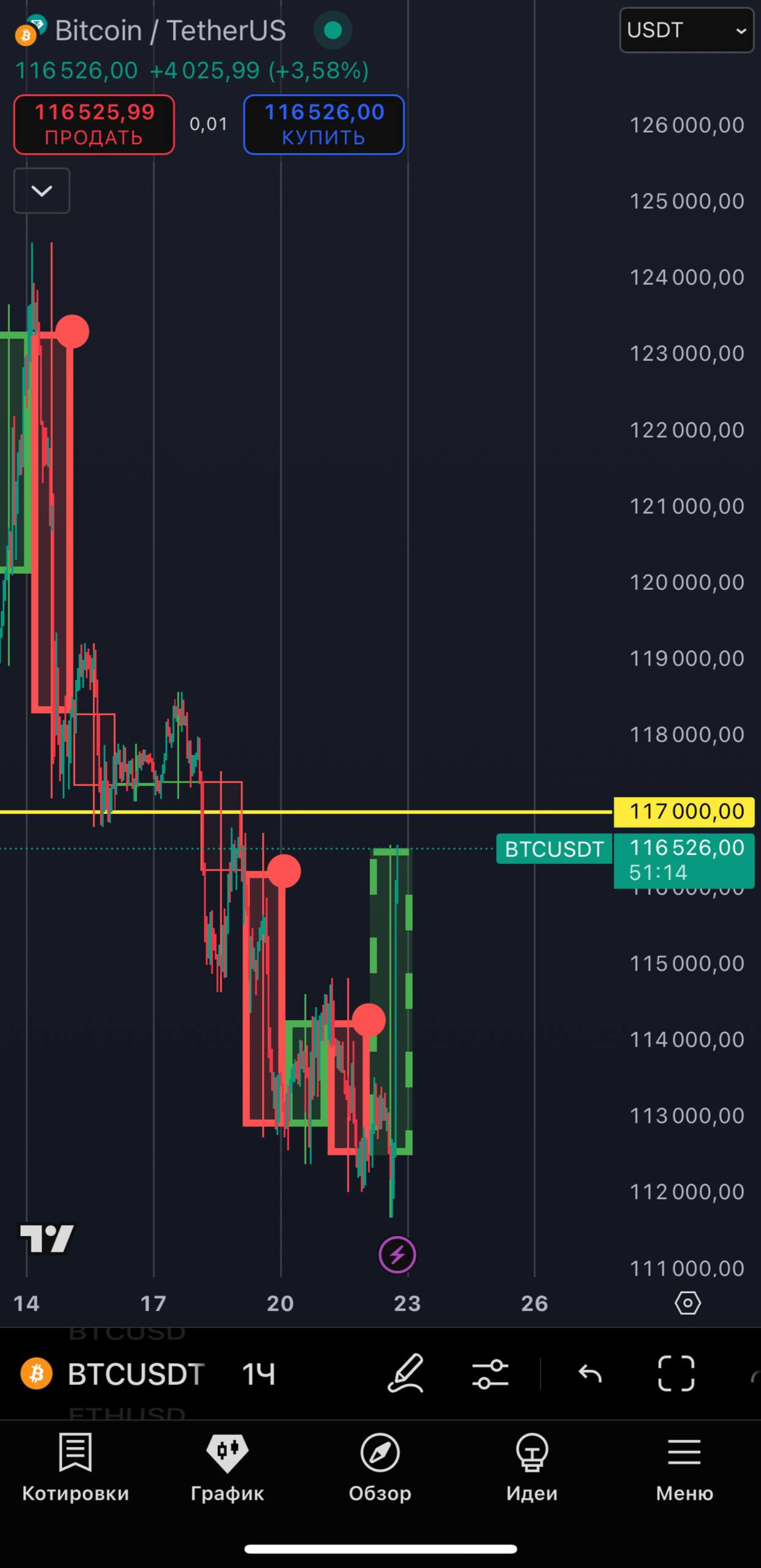761x1568 pixels.
Task: Tap the Bitcoin / TetherUS symbol title
Action: coord(170,31)
